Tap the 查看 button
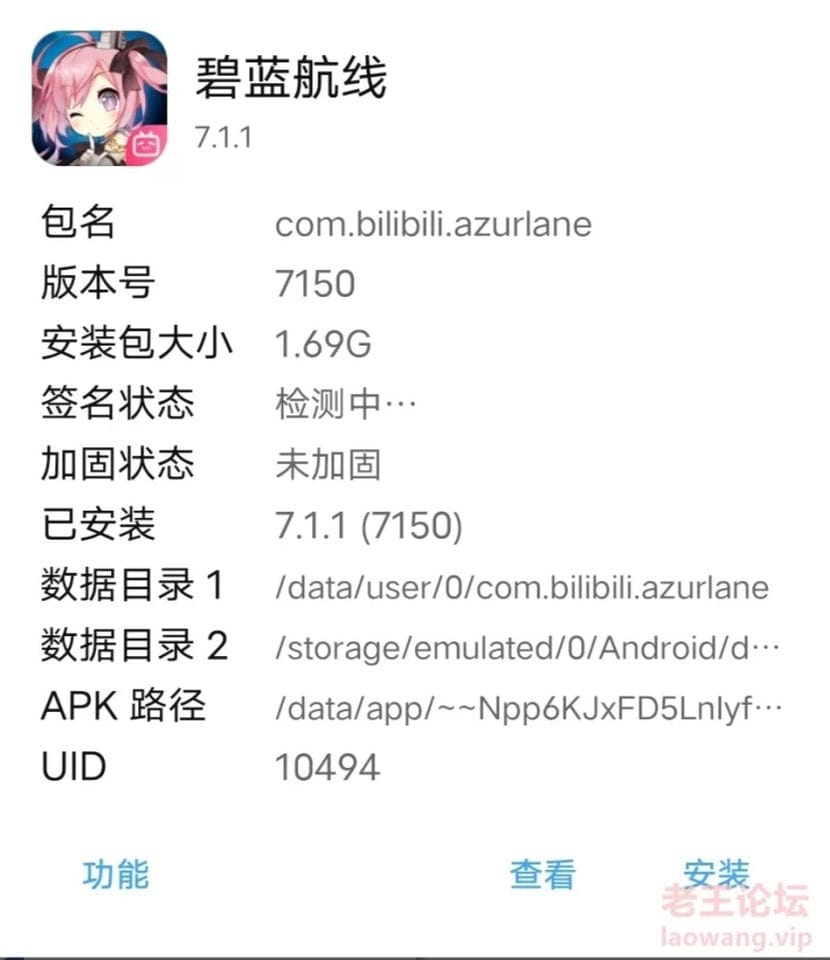This screenshot has width=830, height=960. [x=543, y=873]
